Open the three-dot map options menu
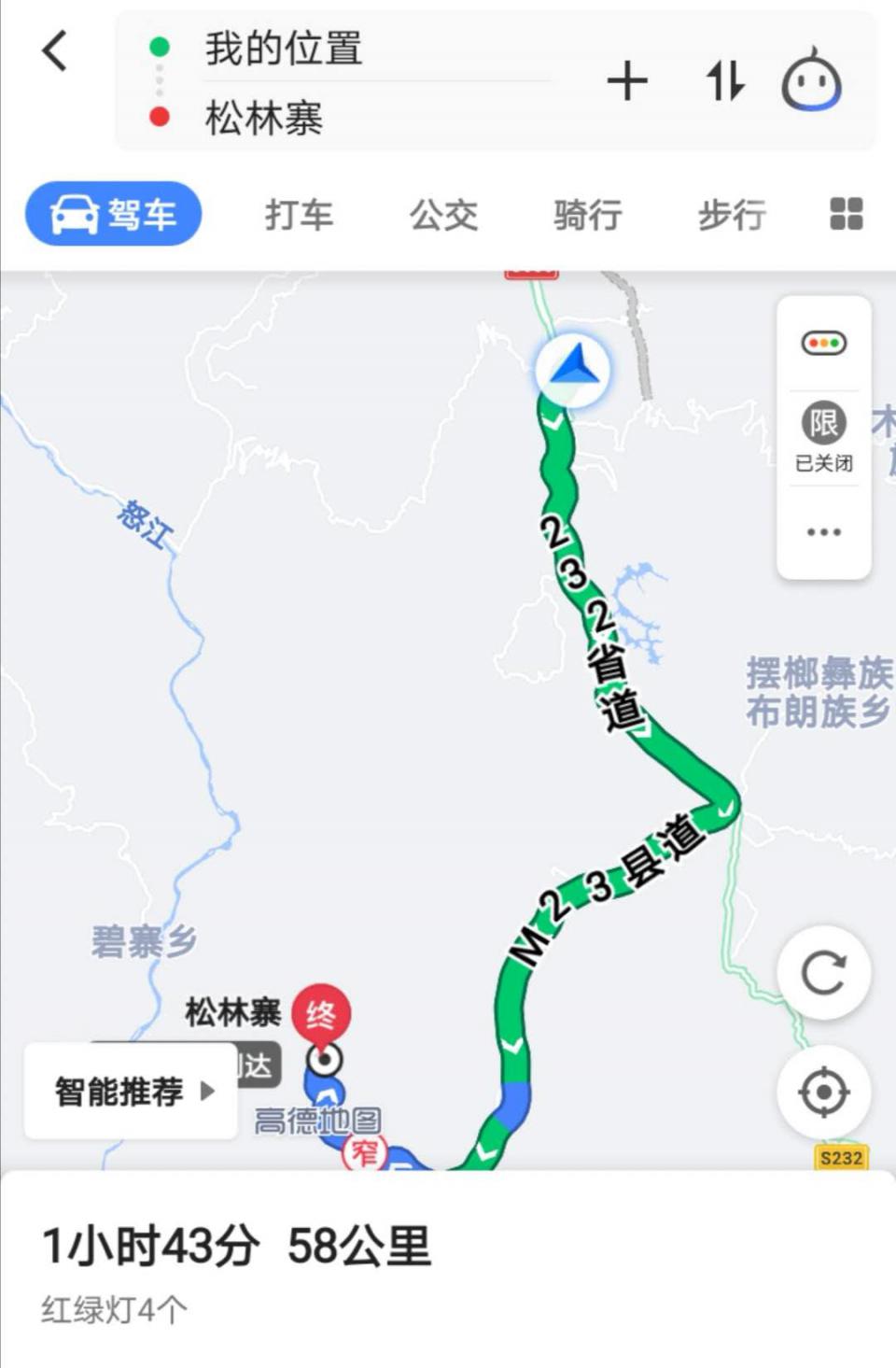 point(823,532)
